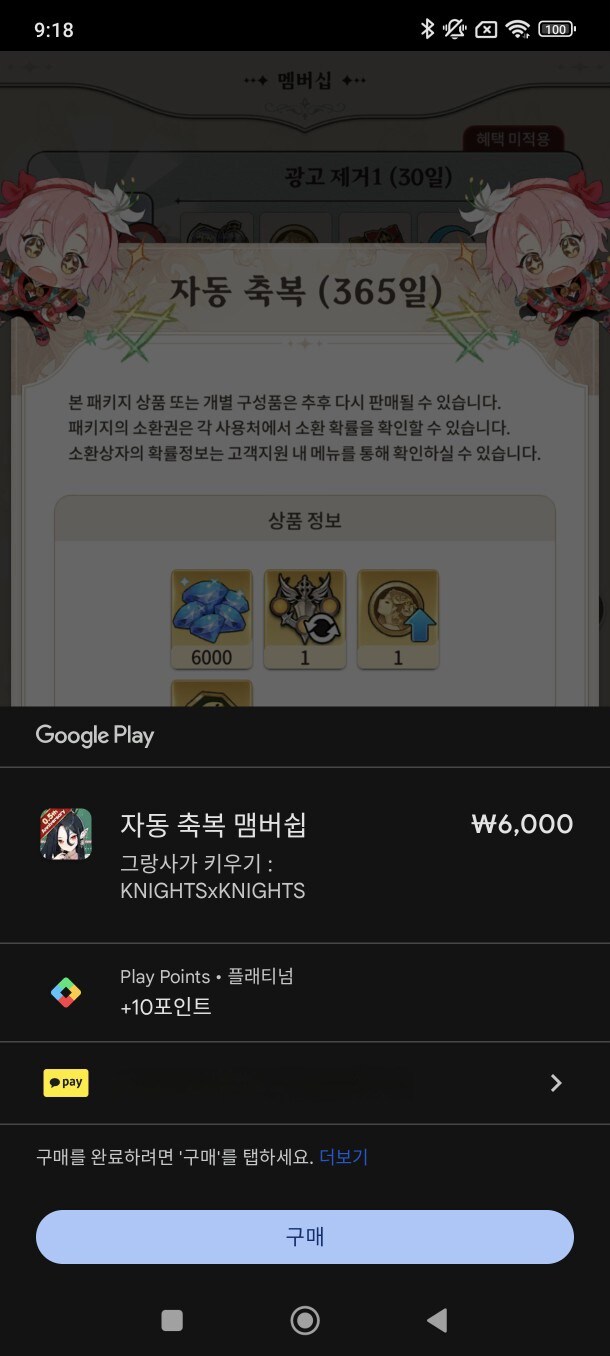Open the Play Points 플래티넘 row
Viewport: 610px width, 1356px height.
click(x=304, y=992)
